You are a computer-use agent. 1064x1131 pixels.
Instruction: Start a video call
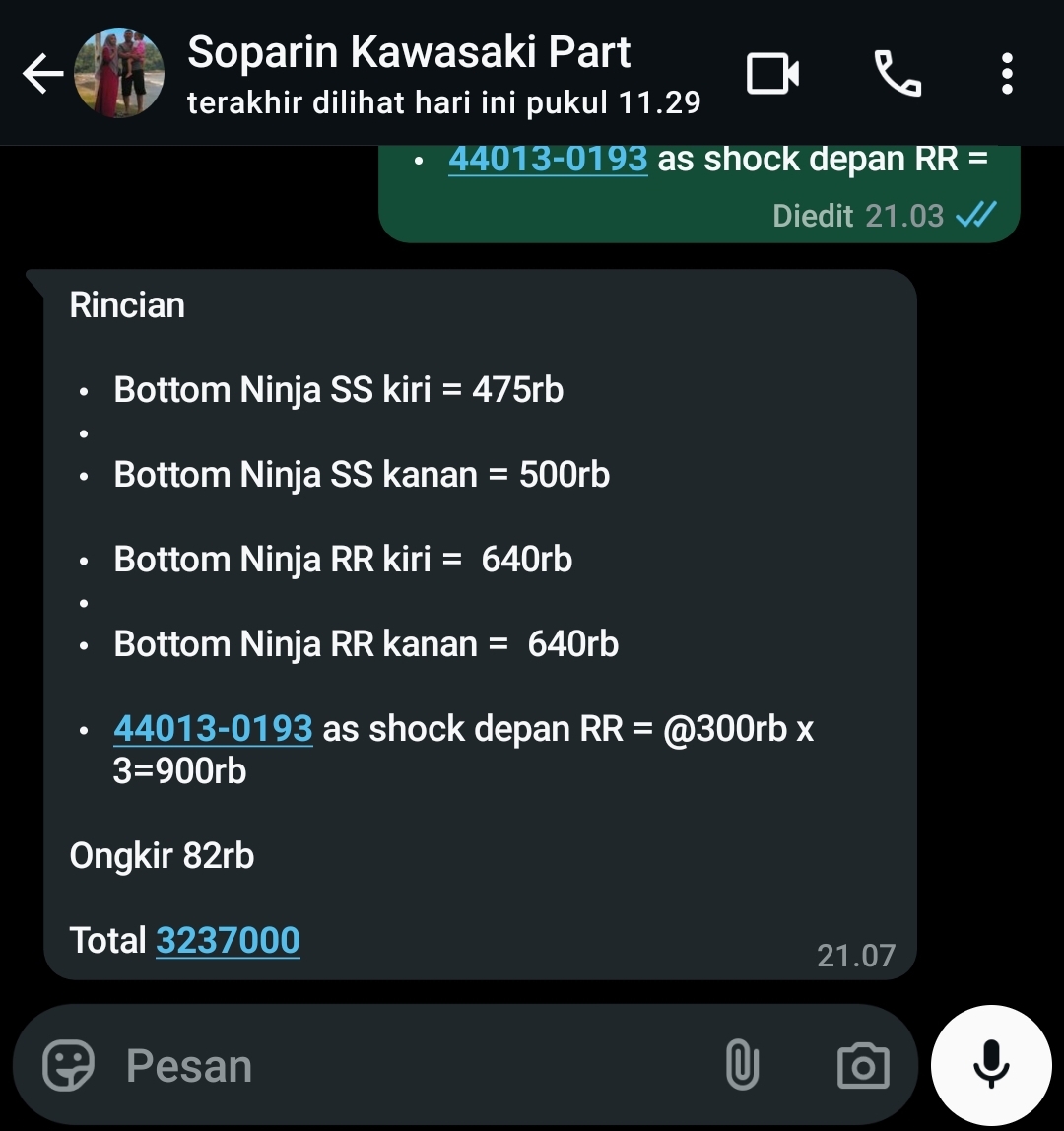point(772,75)
